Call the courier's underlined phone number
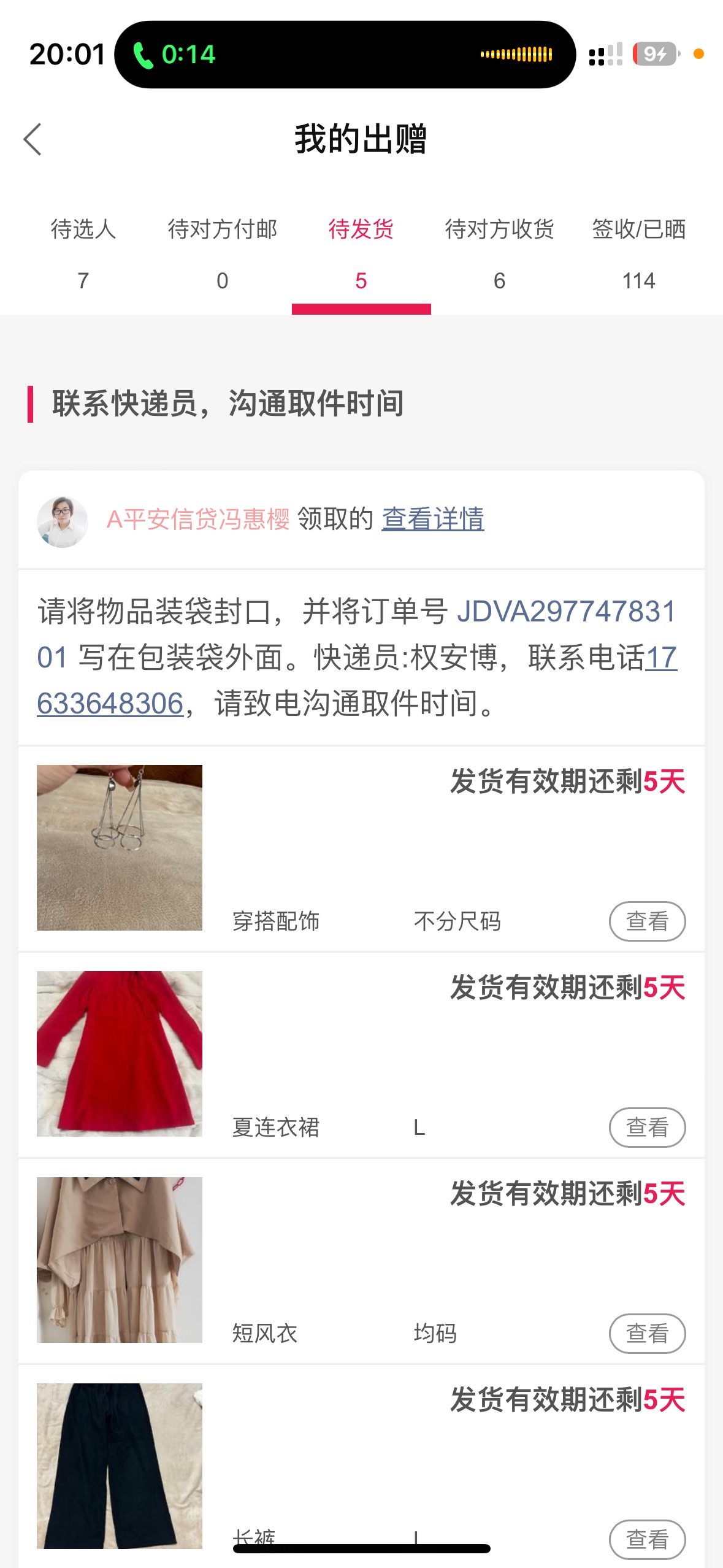Viewport: 723px width, 1568px height. (x=110, y=703)
